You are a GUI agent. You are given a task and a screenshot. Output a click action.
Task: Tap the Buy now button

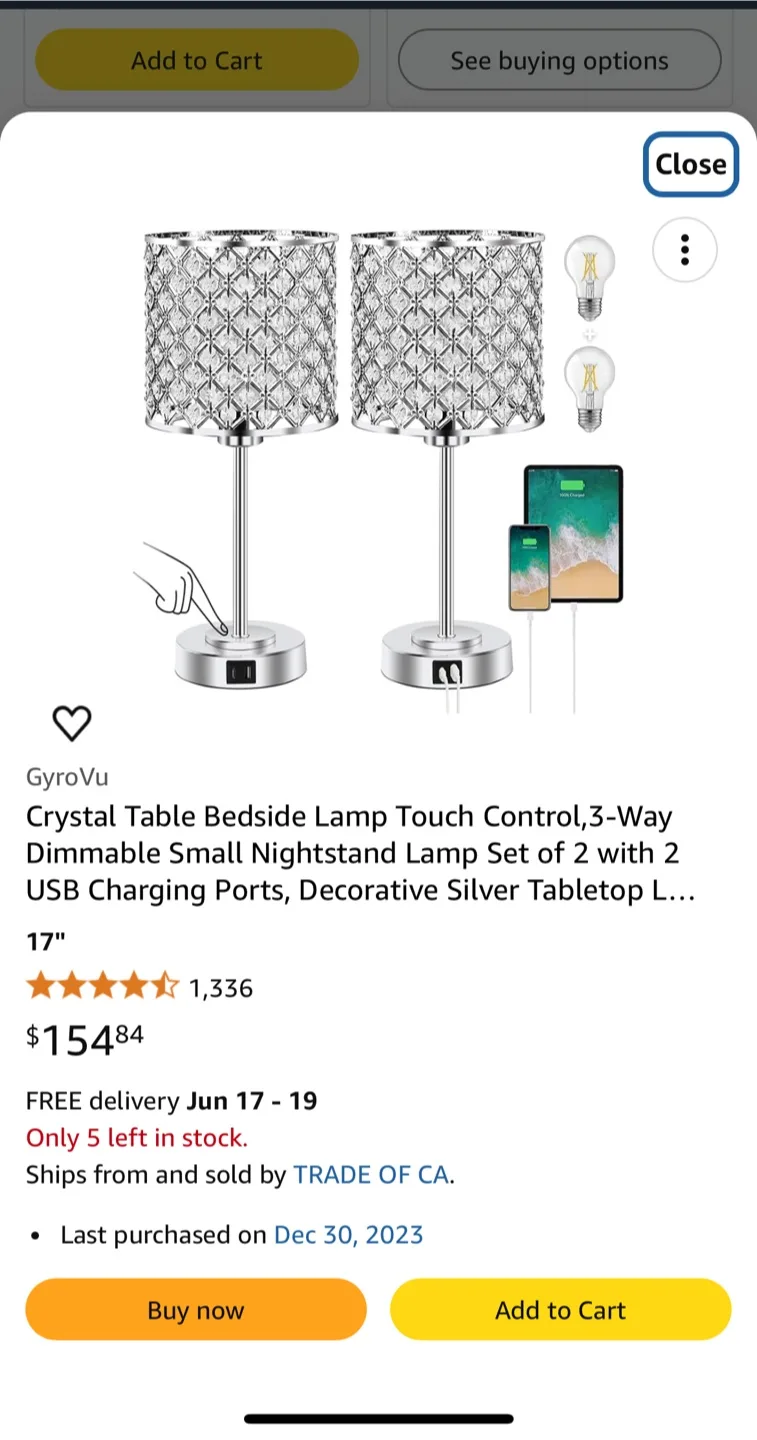(x=196, y=1310)
